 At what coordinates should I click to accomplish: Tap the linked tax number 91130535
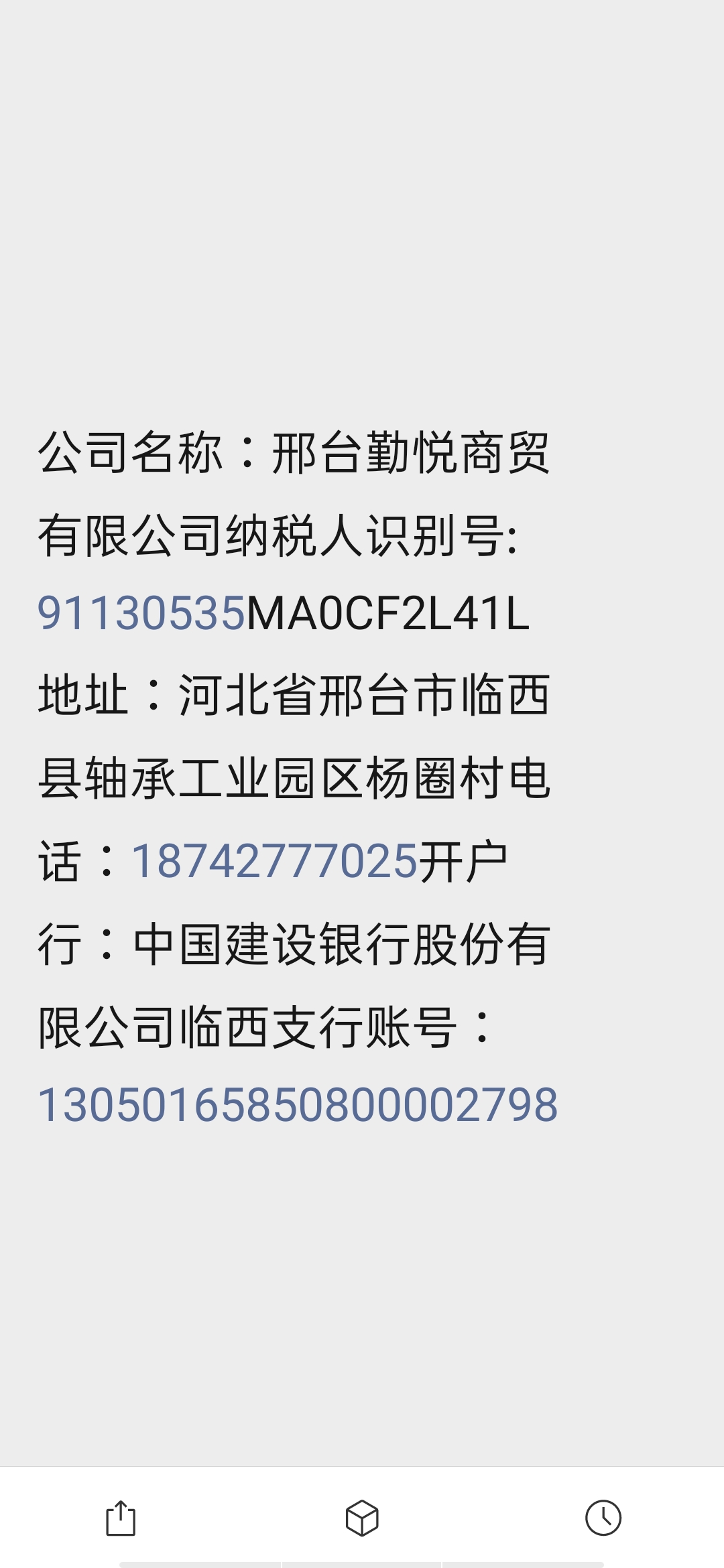tap(141, 613)
